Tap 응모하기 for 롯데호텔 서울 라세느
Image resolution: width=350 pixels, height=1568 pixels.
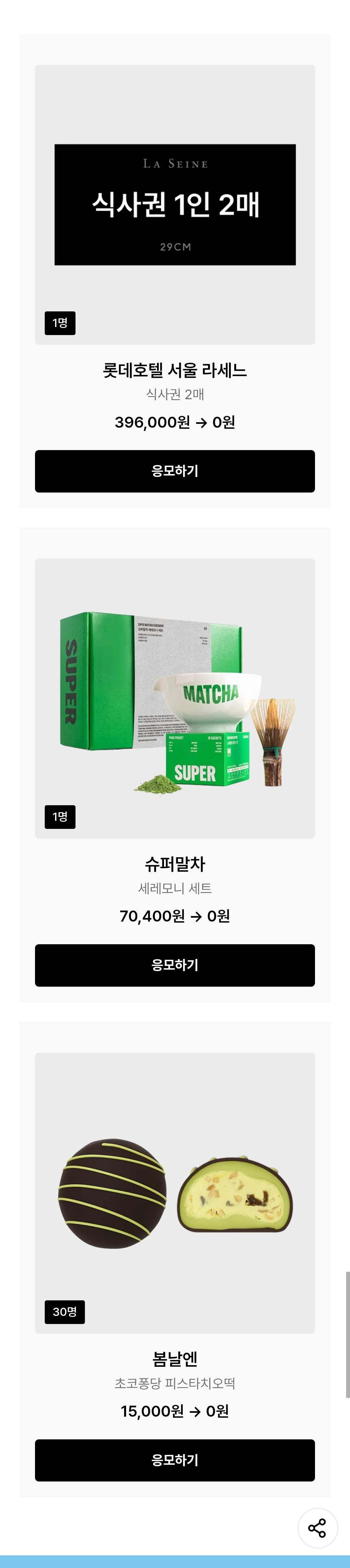coord(175,471)
